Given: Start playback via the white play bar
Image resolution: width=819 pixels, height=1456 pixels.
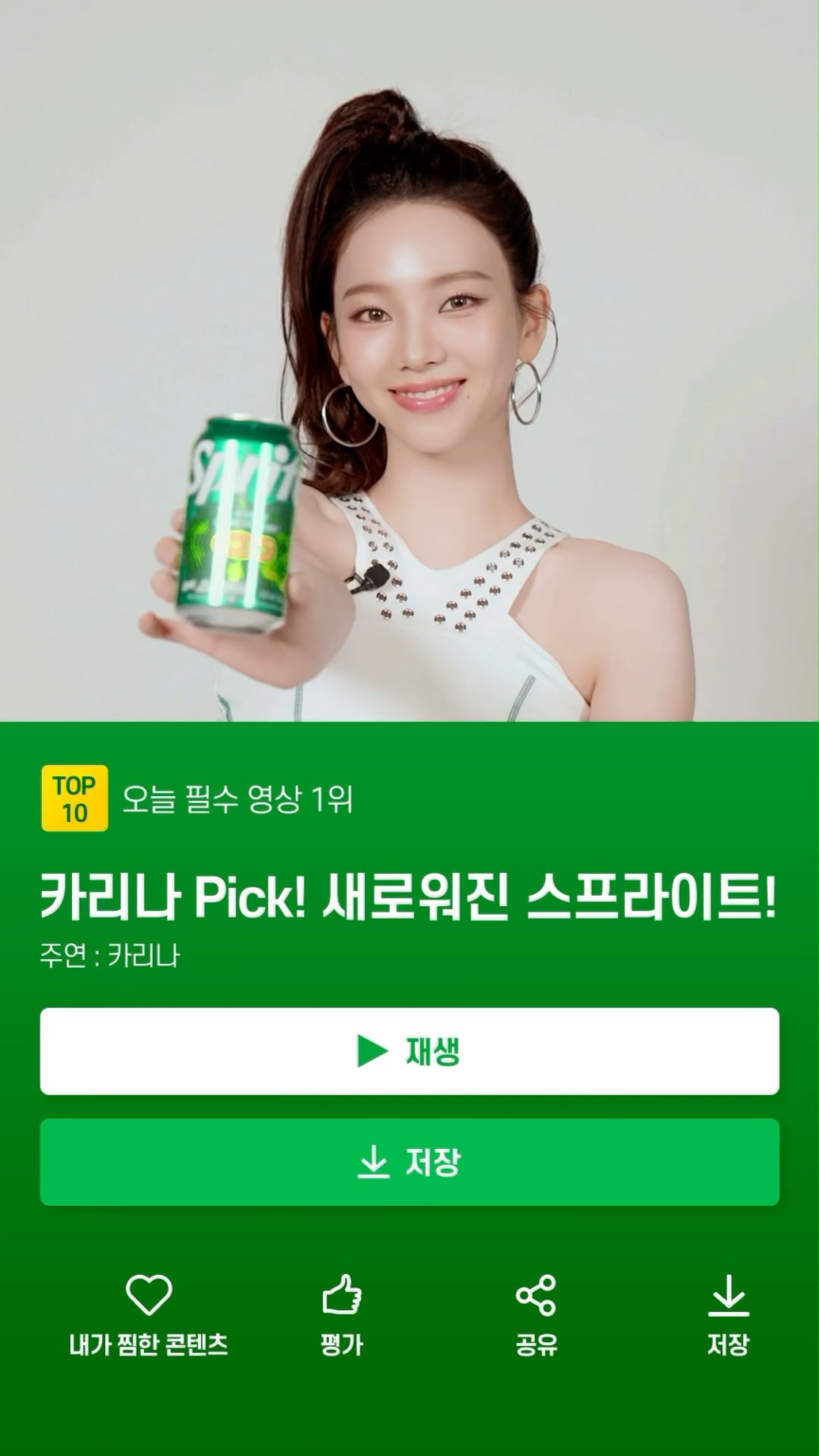Looking at the screenshot, I should tap(409, 1051).
